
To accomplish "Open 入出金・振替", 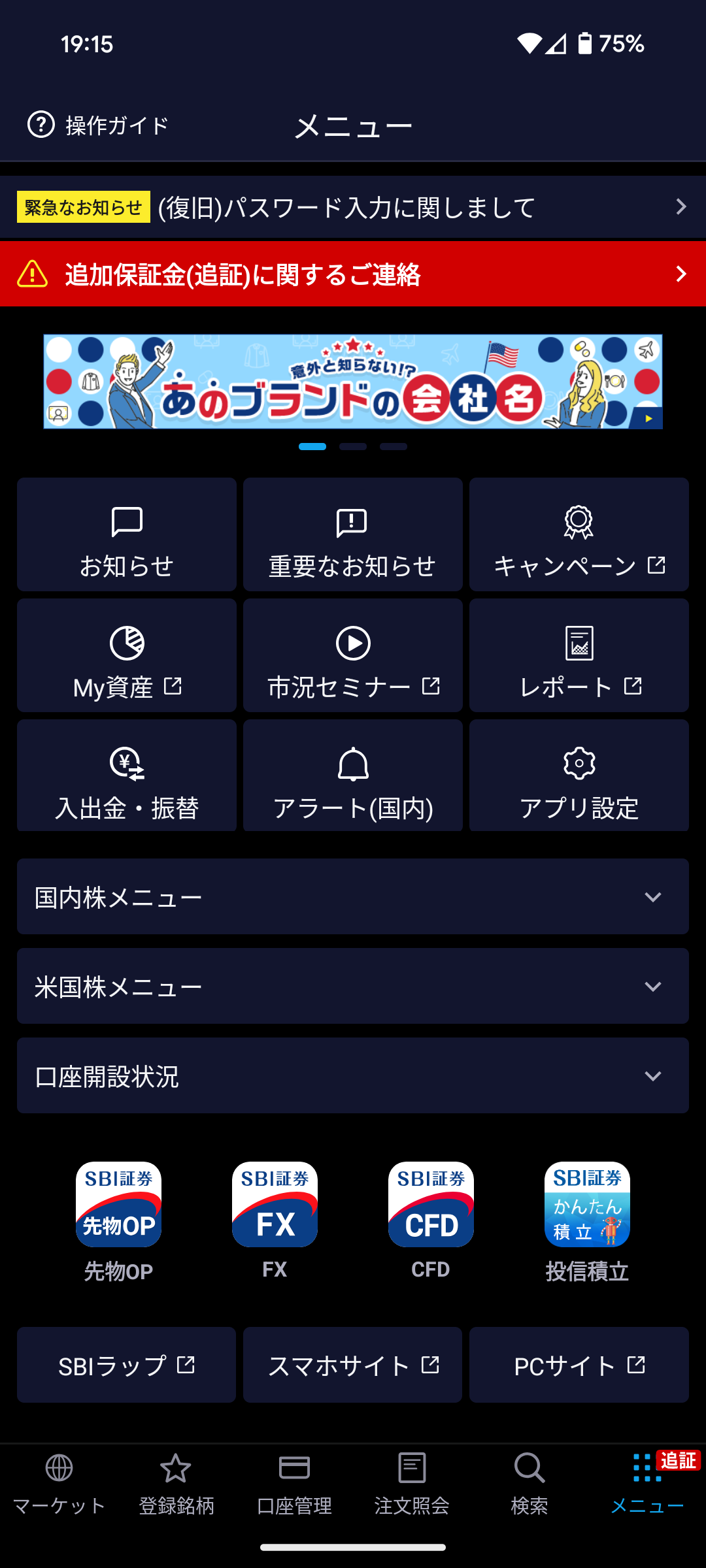I will [x=127, y=776].
